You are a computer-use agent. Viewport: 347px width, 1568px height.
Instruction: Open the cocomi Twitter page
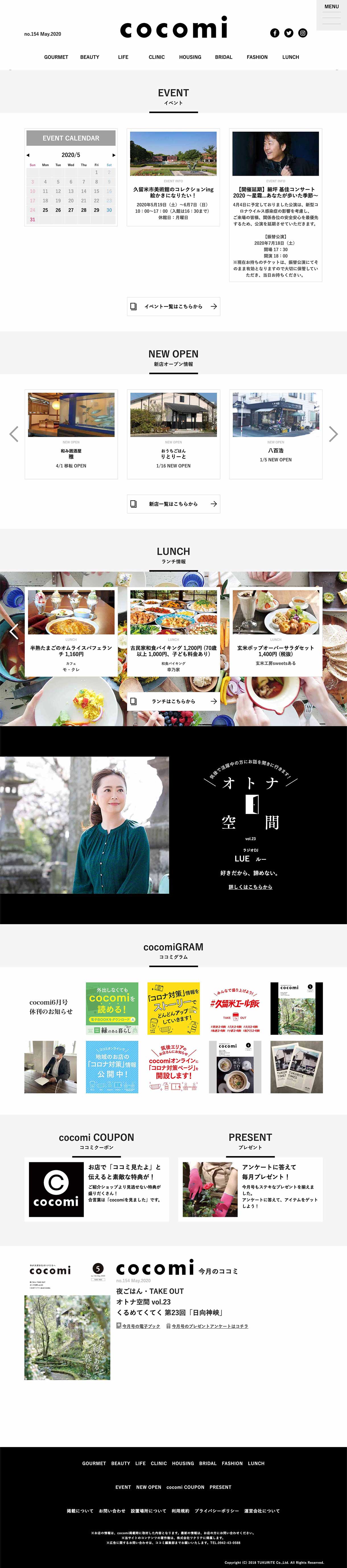pos(289,33)
